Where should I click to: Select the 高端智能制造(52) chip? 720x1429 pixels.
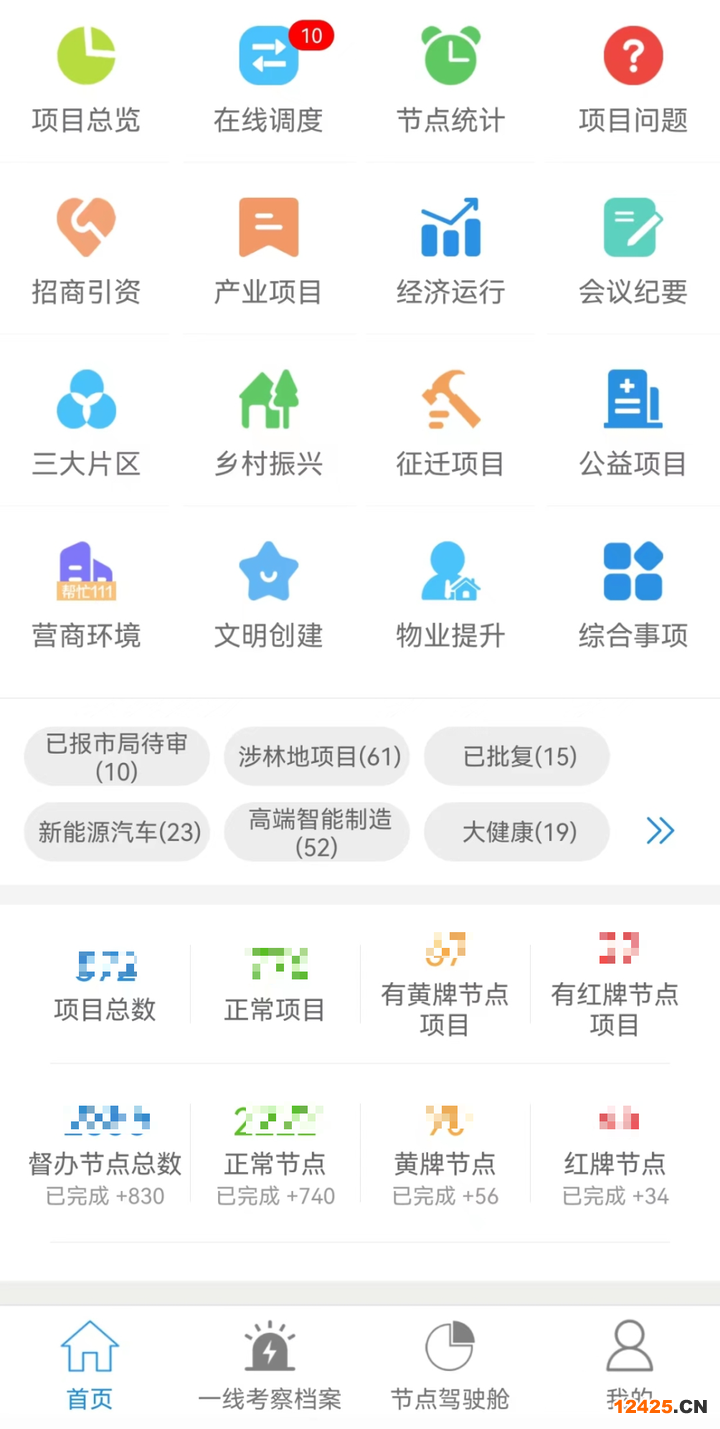(x=318, y=832)
